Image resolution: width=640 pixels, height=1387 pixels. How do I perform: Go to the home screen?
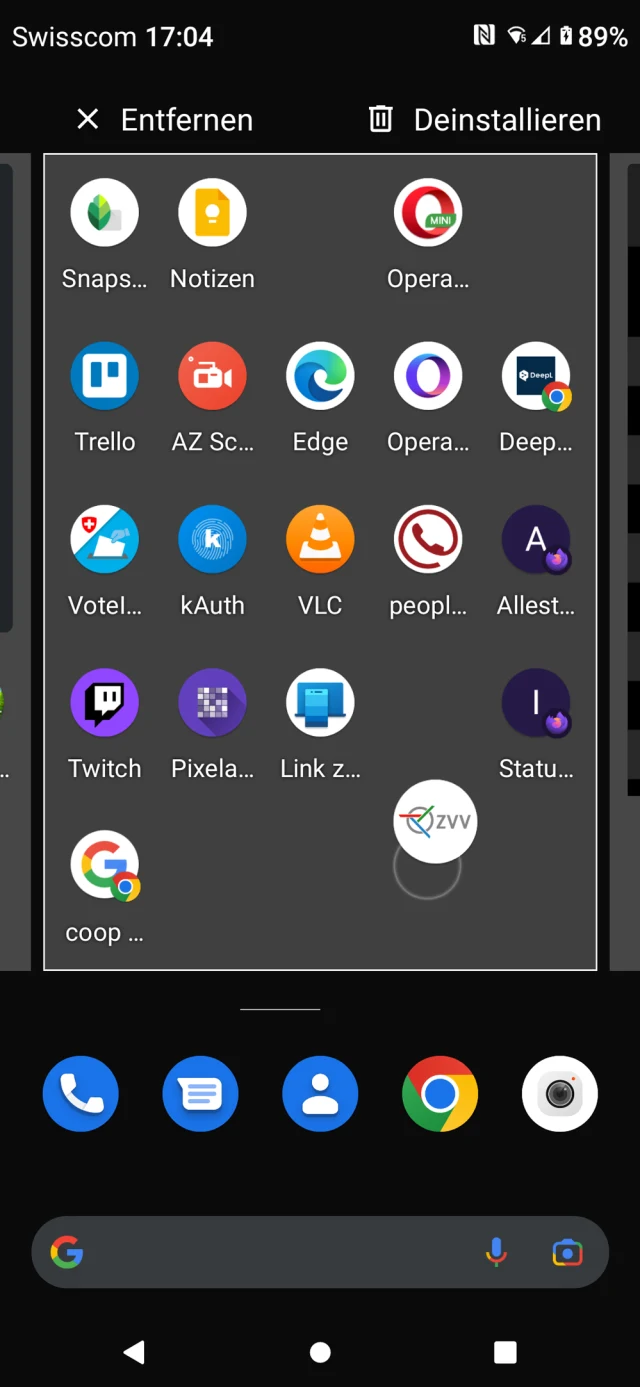pyautogui.click(x=320, y=1353)
